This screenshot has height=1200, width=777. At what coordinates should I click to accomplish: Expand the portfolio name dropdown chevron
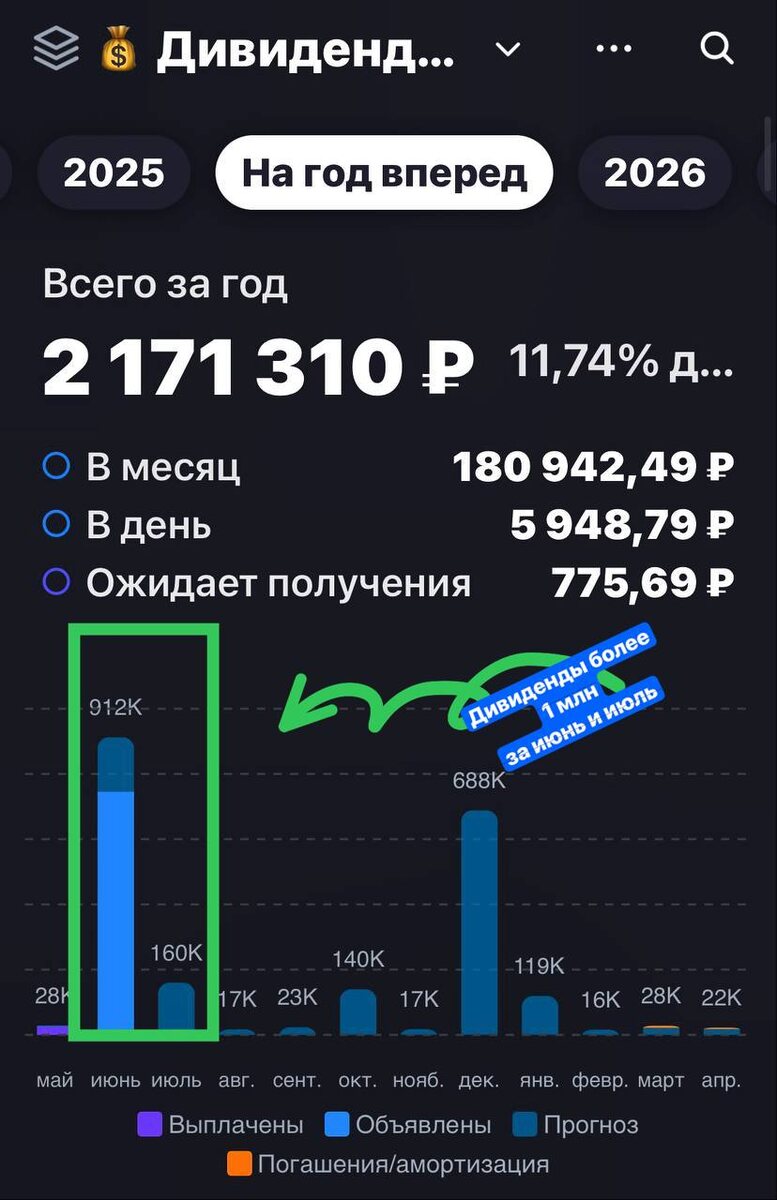[x=508, y=49]
